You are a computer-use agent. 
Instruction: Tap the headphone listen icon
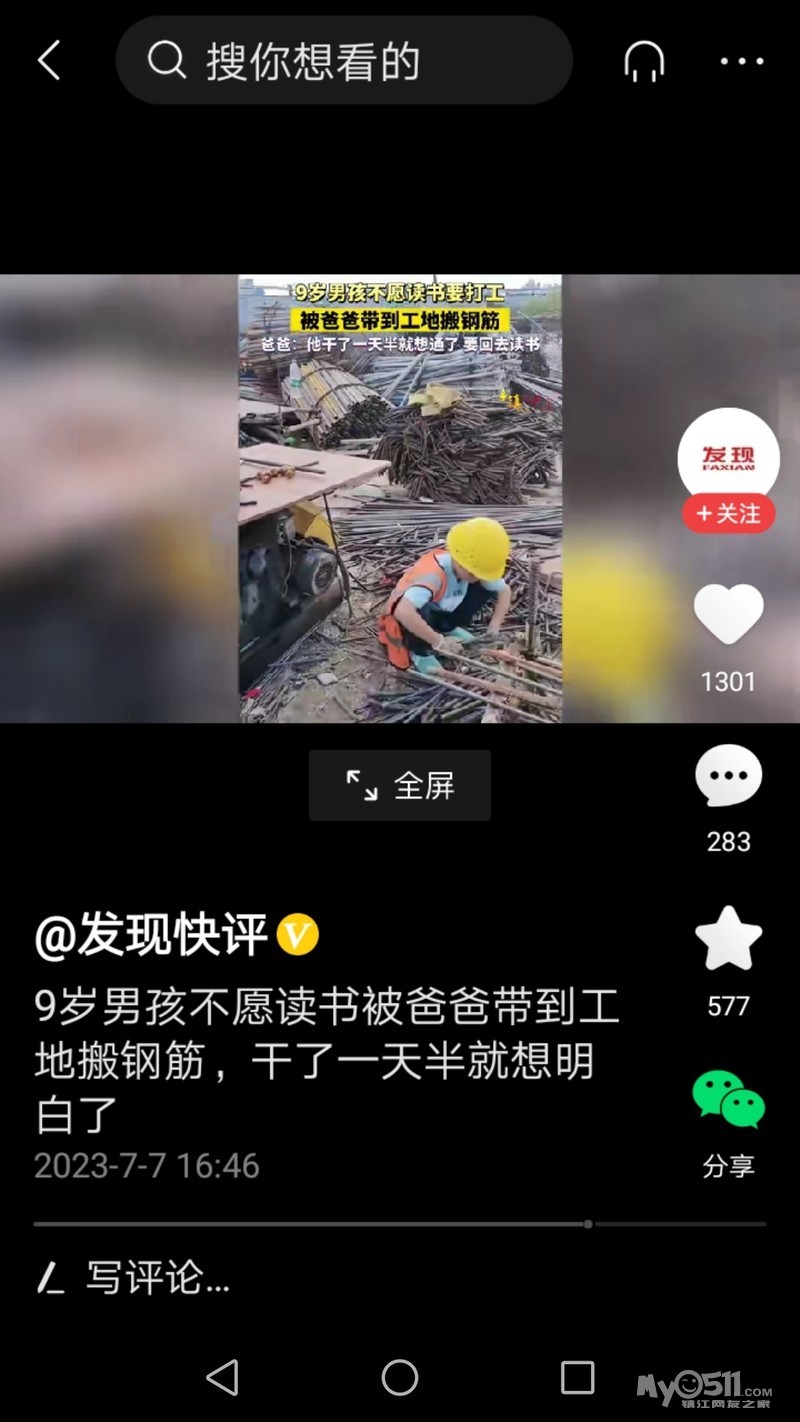[644, 62]
